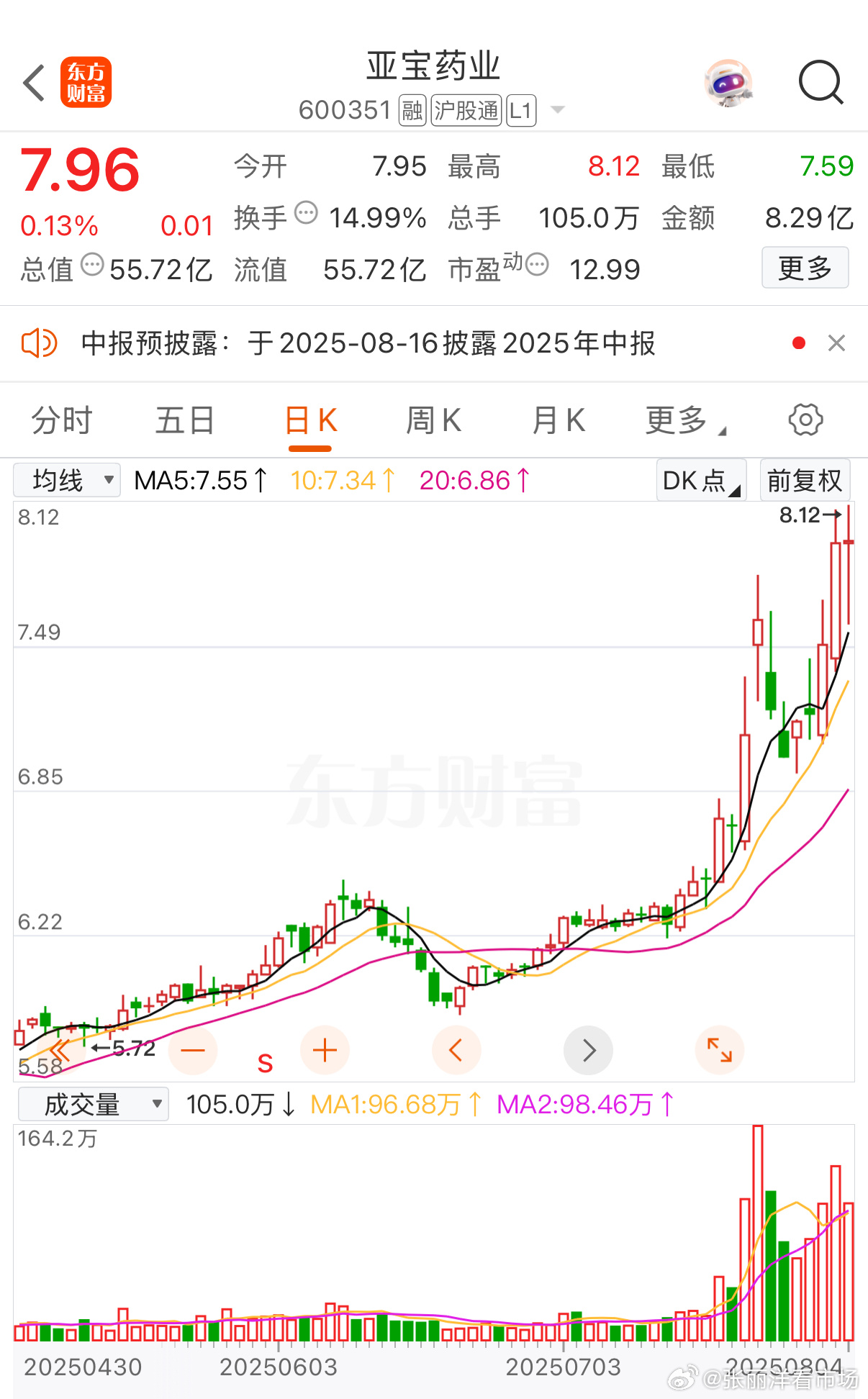The image size is (868, 1399).
Task: Switch to the 五日 tab
Action: click(185, 420)
